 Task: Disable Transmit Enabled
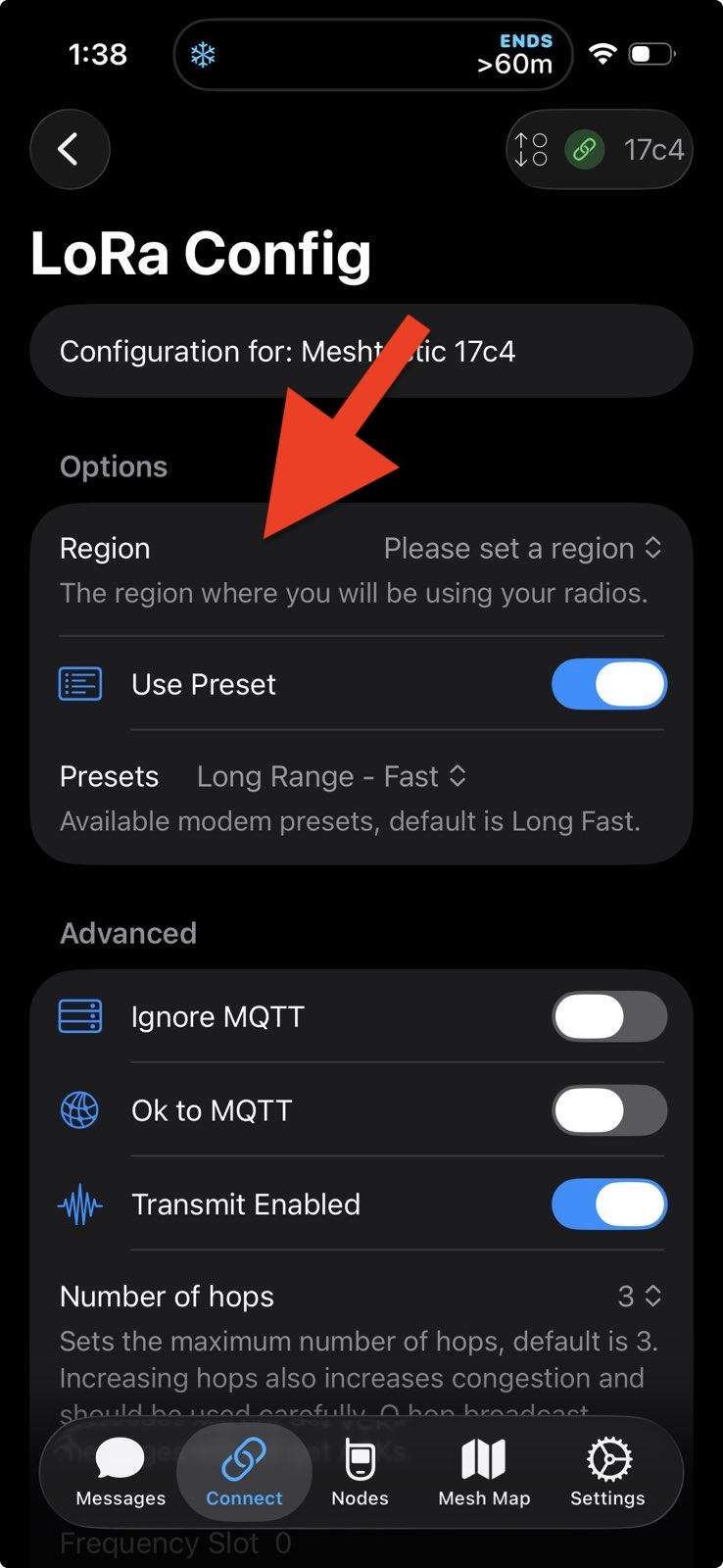click(608, 1204)
